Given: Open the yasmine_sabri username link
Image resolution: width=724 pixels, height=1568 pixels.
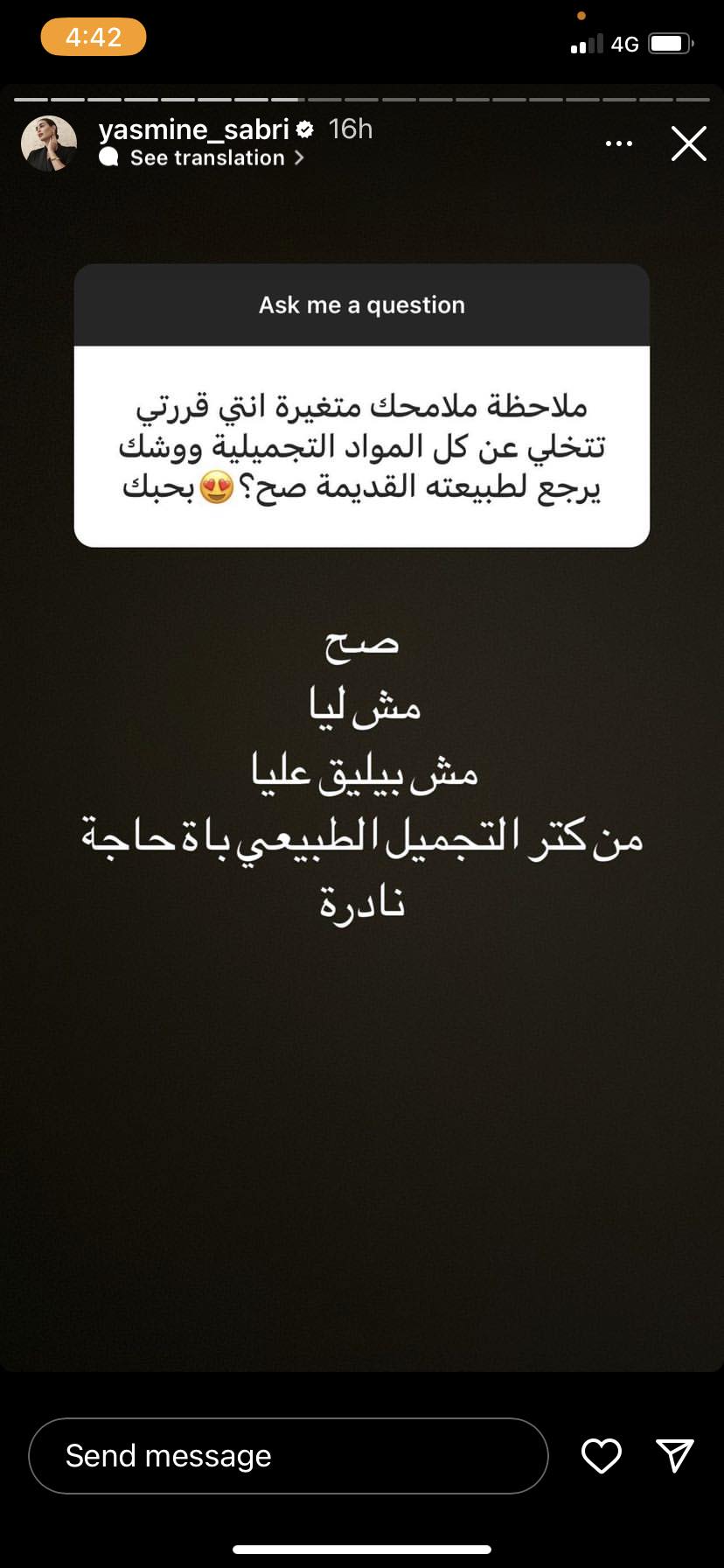Looking at the screenshot, I should (x=194, y=129).
